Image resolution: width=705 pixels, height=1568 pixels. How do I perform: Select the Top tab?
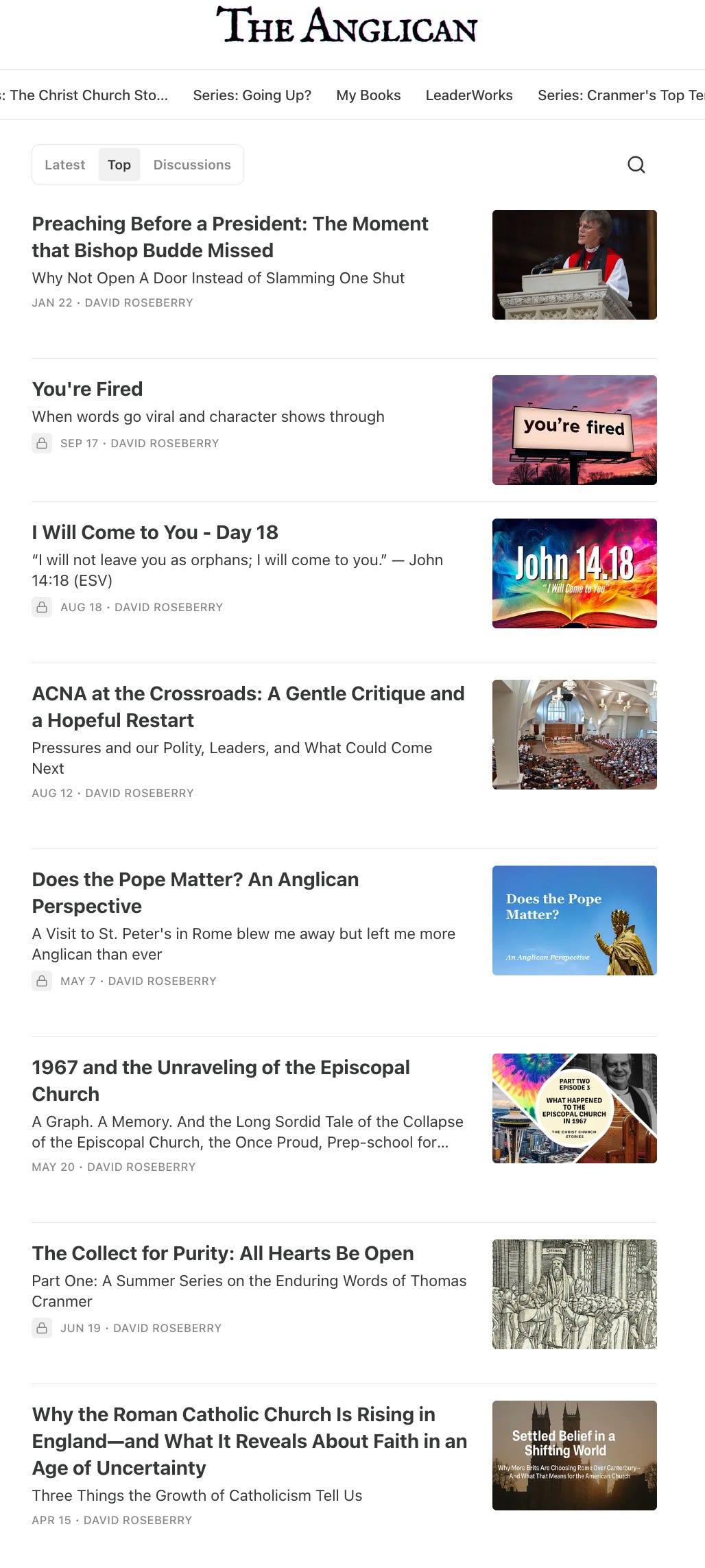[x=119, y=165]
